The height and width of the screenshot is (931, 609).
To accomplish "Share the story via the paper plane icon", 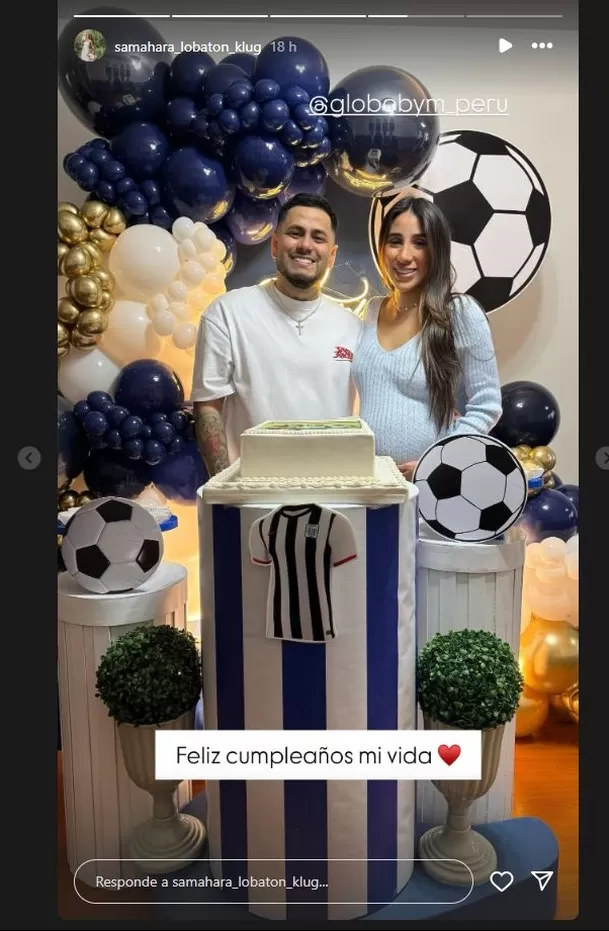I will tap(542, 881).
